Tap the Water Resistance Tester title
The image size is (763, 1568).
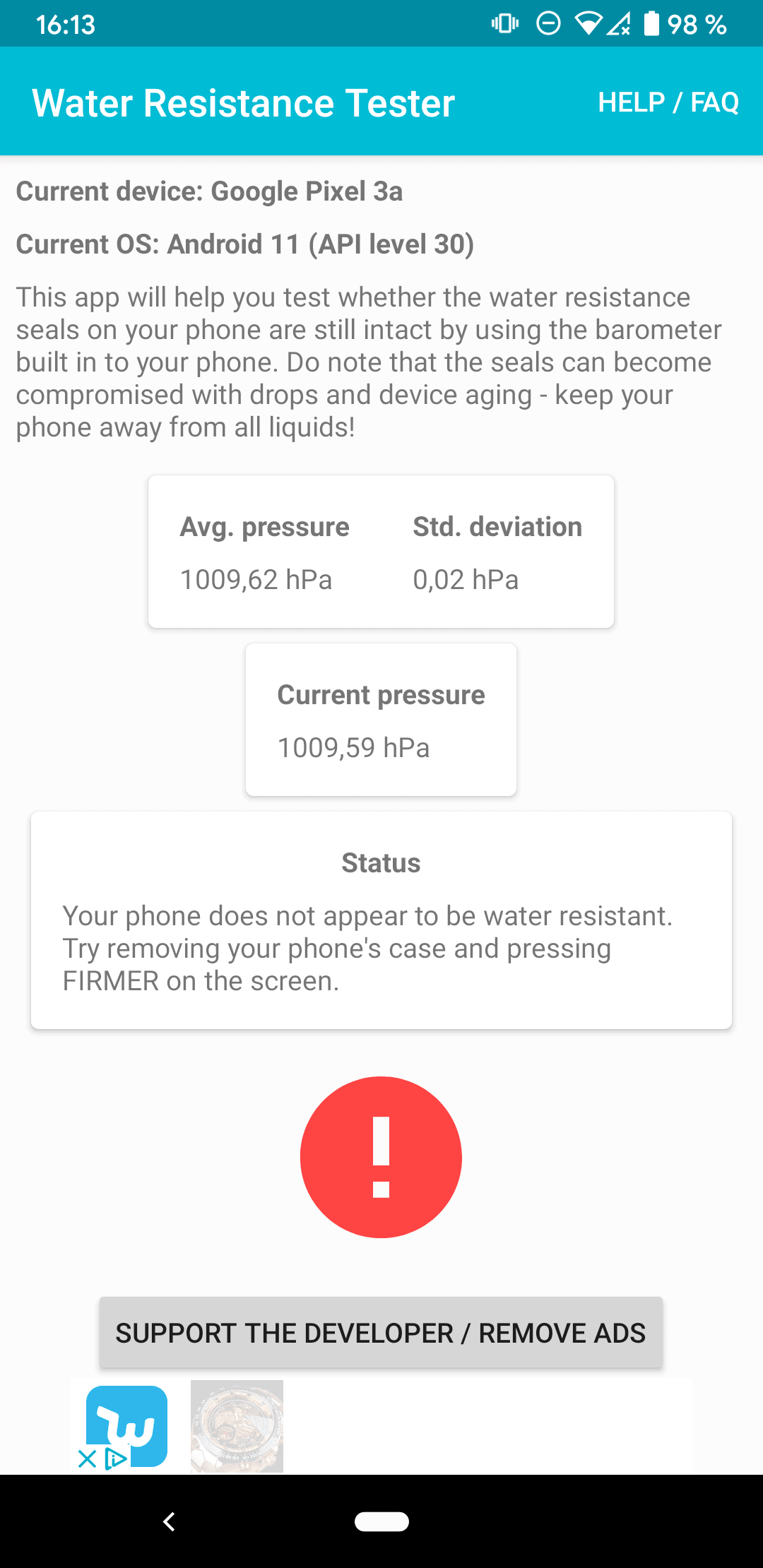(244, 102)
